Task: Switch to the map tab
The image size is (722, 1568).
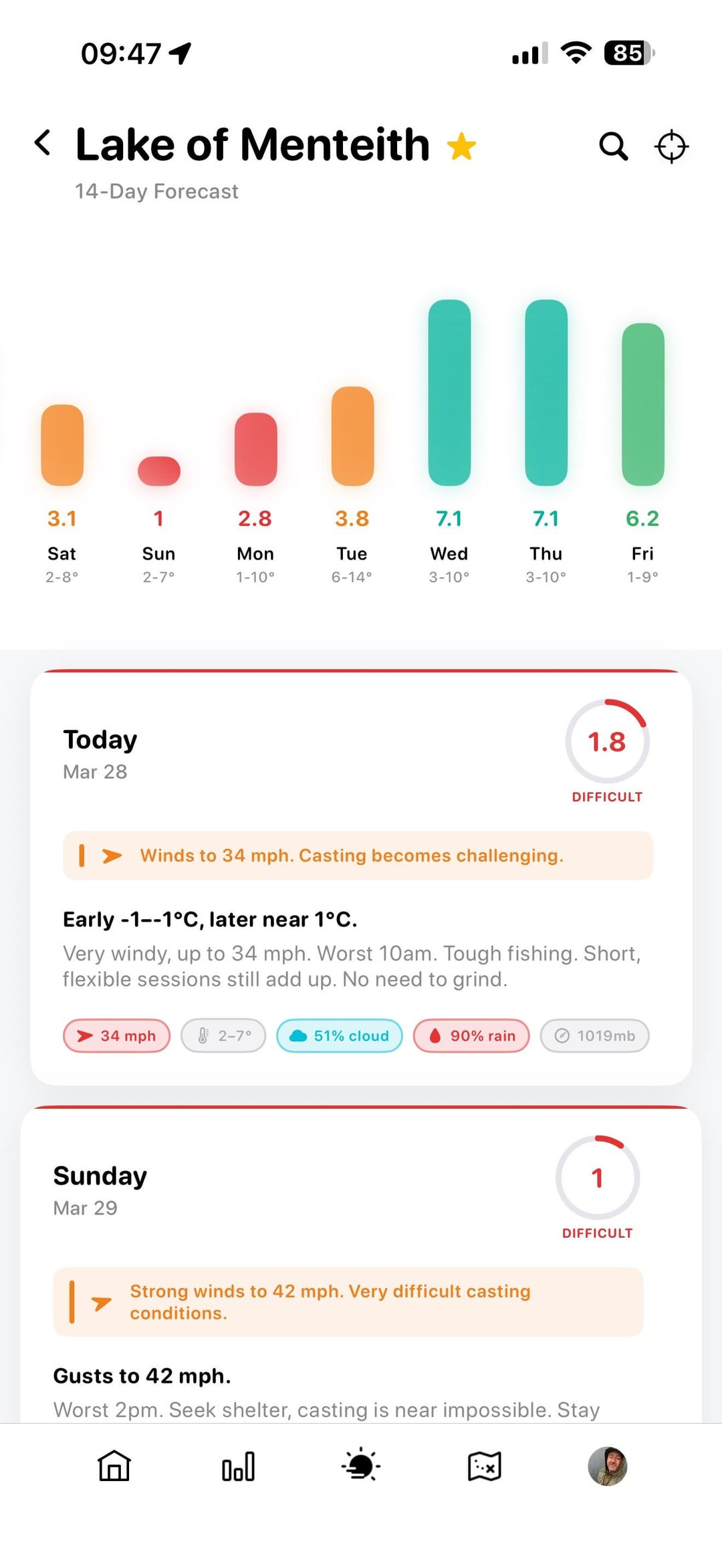Action: [484, 1466]
